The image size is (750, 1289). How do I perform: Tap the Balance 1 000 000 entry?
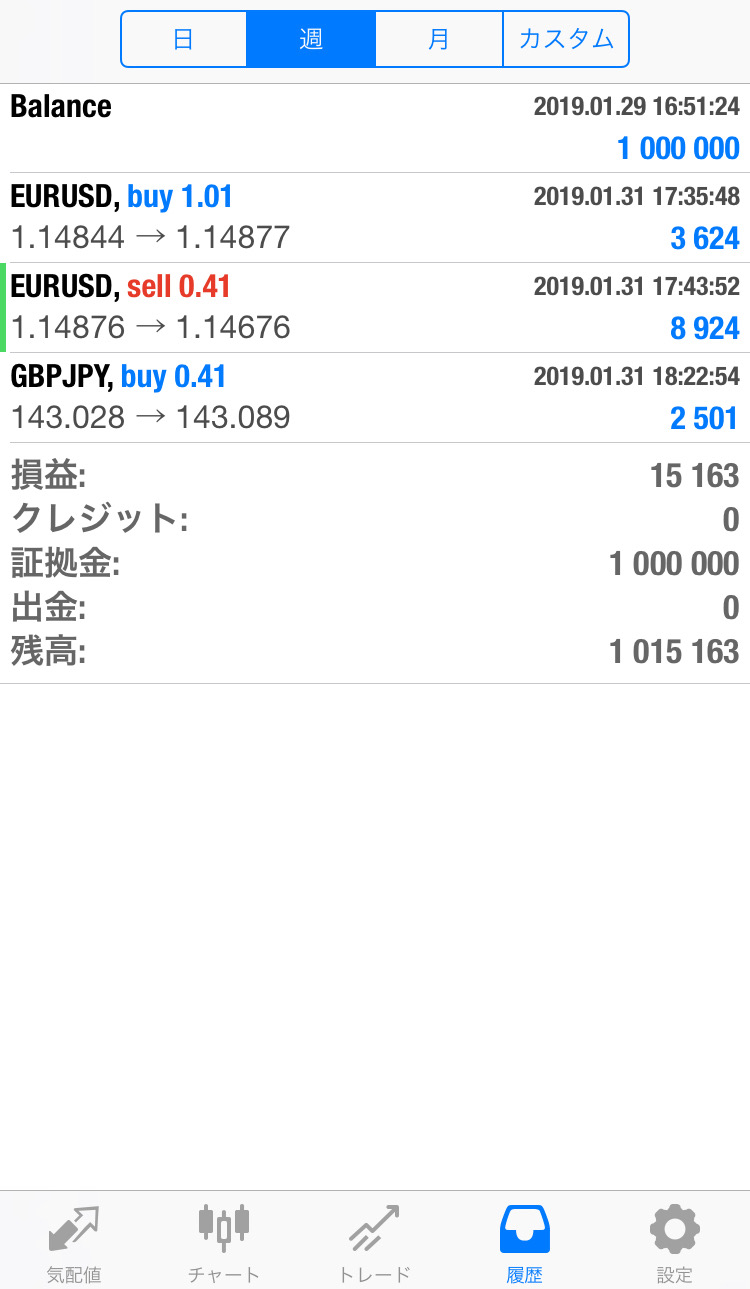click(375, 128)
